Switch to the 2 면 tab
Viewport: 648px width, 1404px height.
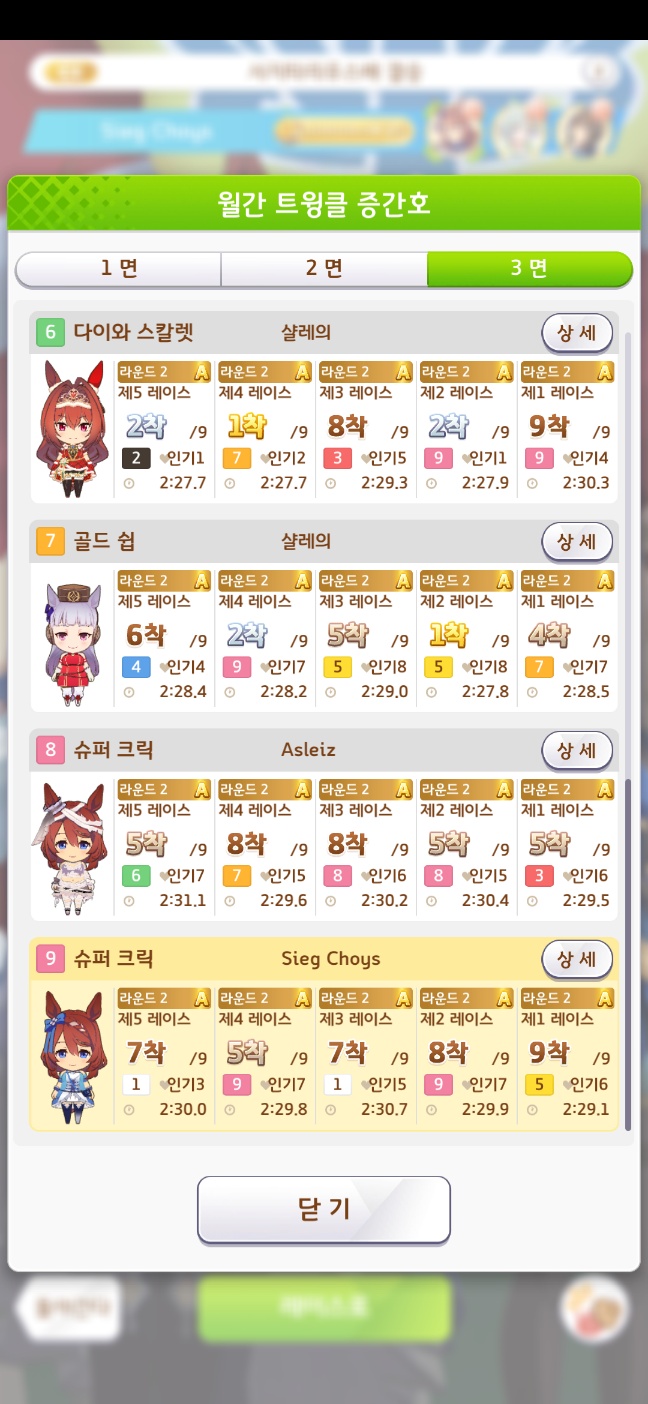pyautogui.click(x=324, y=268)
